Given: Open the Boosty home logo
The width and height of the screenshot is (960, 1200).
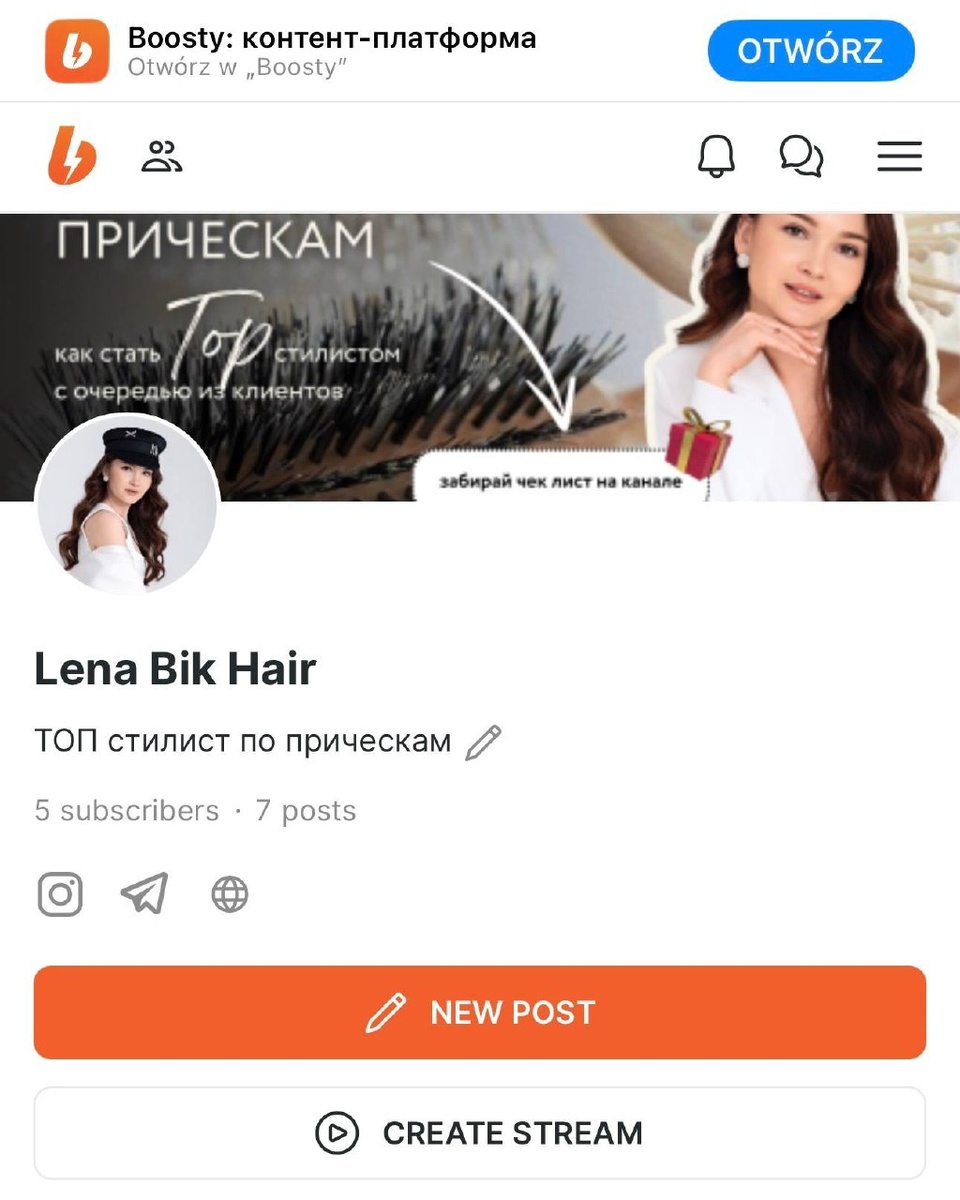Looking at the screenshot, I should tap(72, 156).
